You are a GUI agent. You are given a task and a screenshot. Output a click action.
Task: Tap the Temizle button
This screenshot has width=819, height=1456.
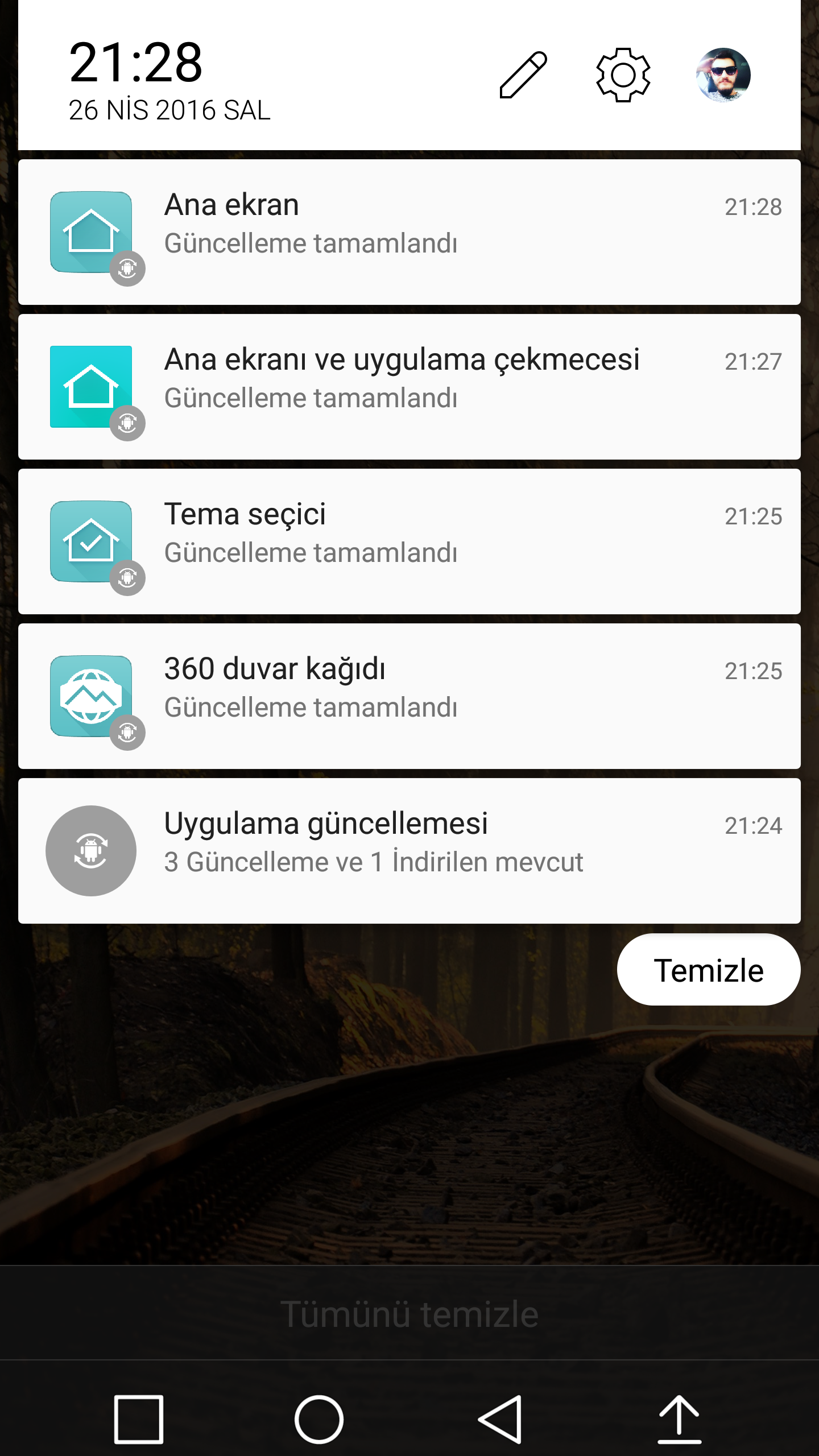pyautogui.click(x=708, y=970)
